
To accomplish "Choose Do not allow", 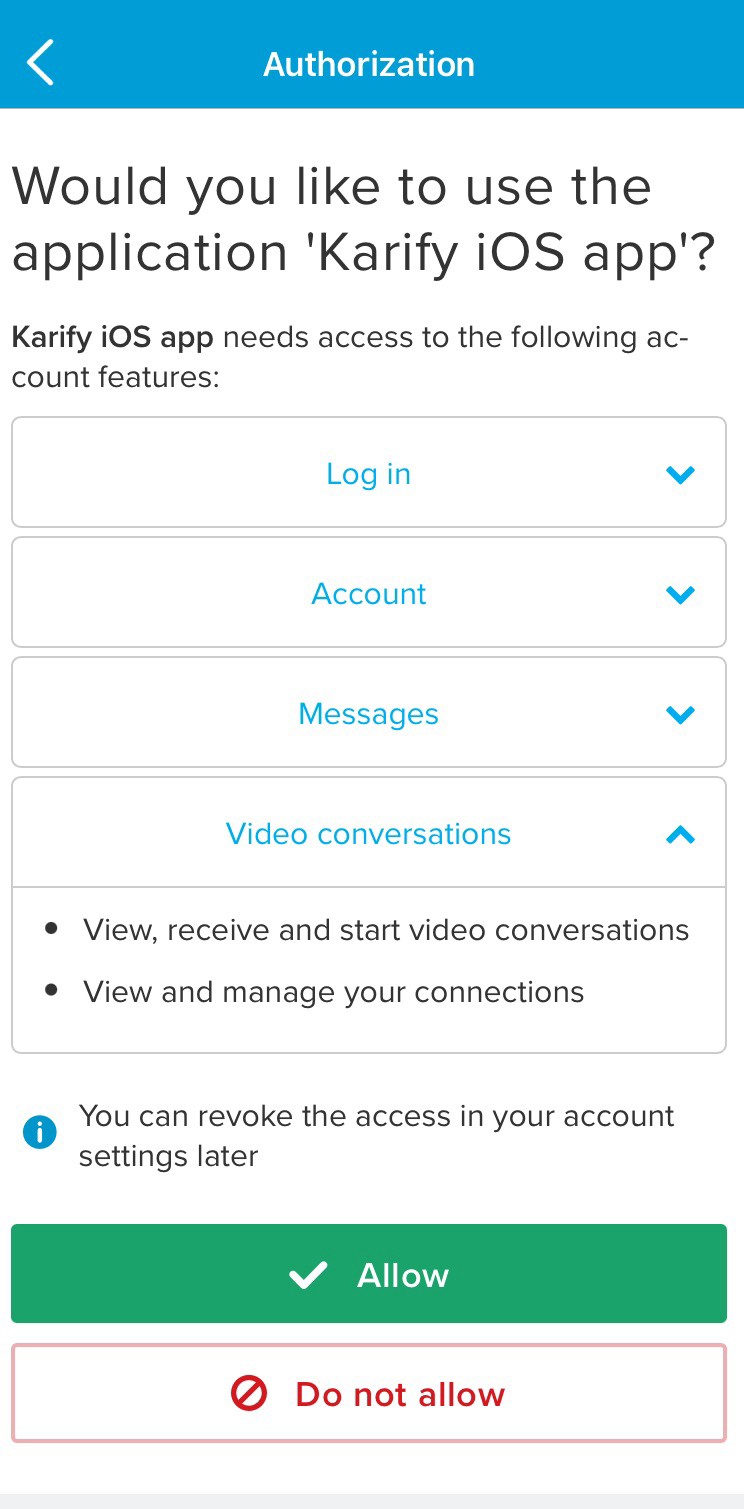I will click(368, 1393).
